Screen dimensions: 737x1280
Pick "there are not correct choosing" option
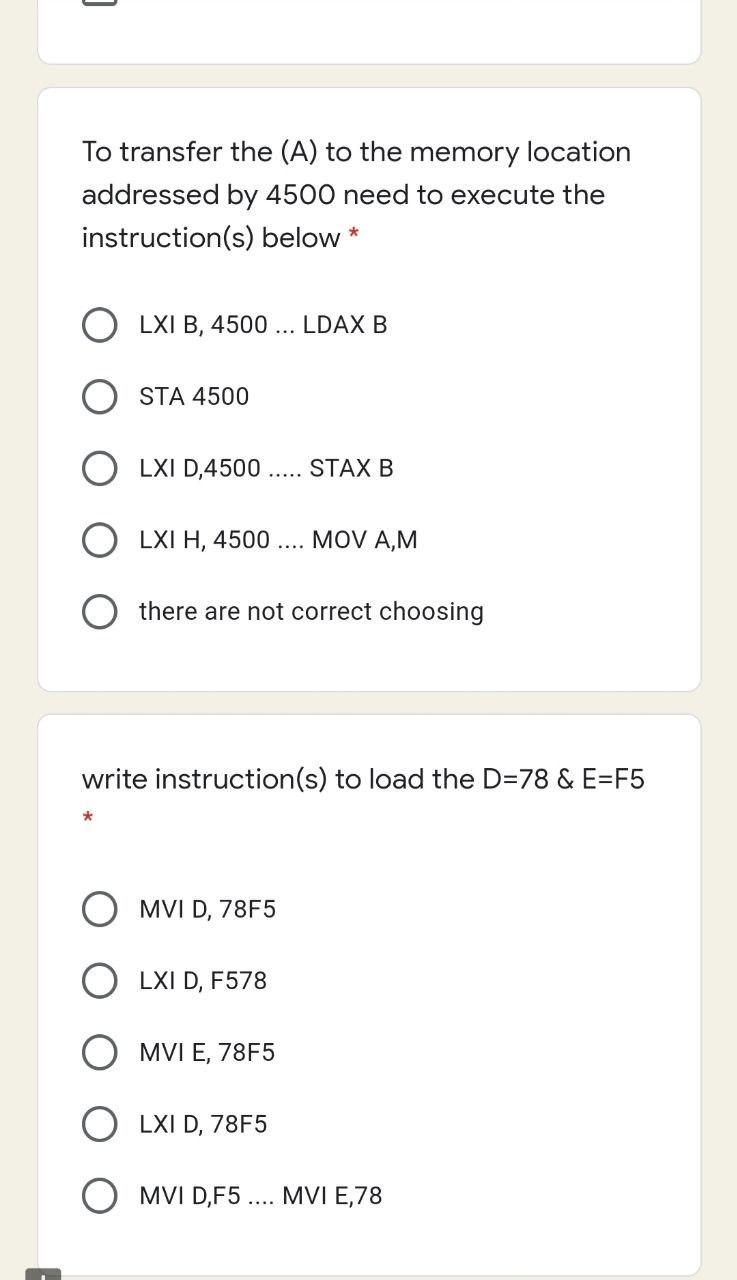pyautogui.click(x=100, y=611)
